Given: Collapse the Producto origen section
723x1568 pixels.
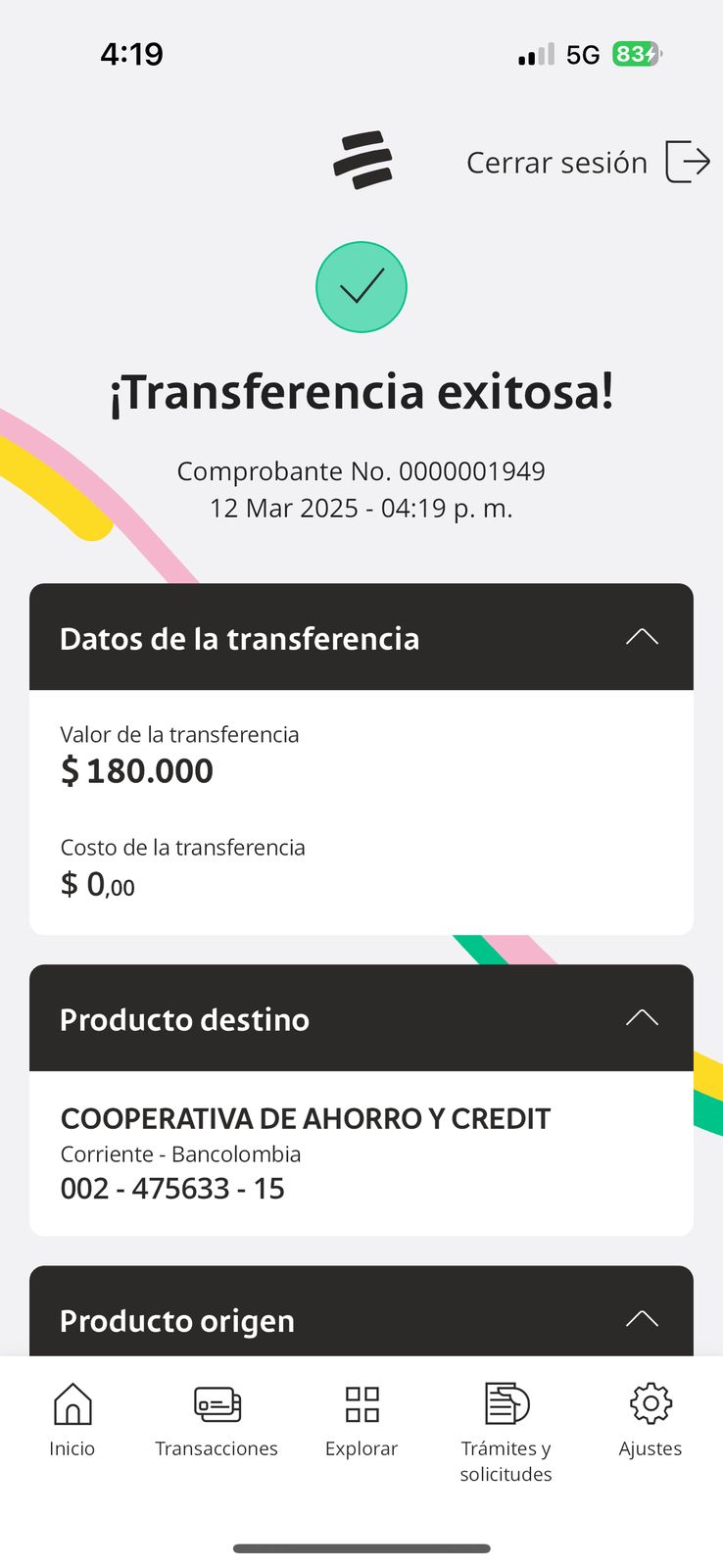Looking at the screenshot, I should tap(642, 1319).
